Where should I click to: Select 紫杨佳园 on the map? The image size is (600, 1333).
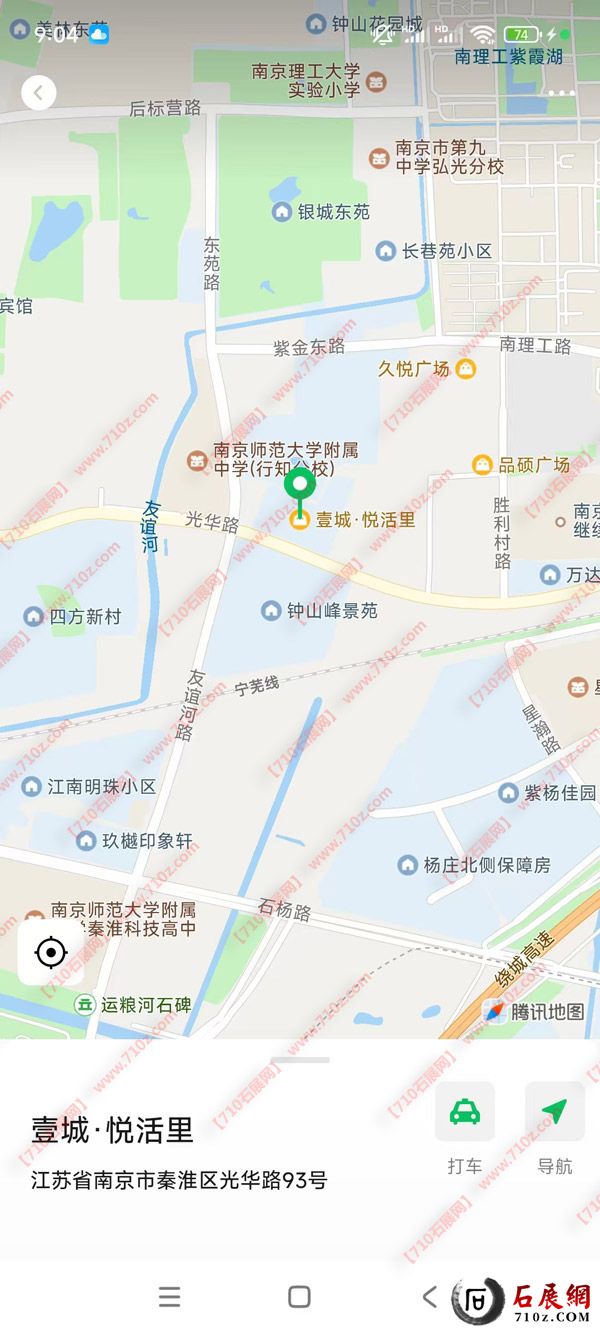click(x=509, y=793)
